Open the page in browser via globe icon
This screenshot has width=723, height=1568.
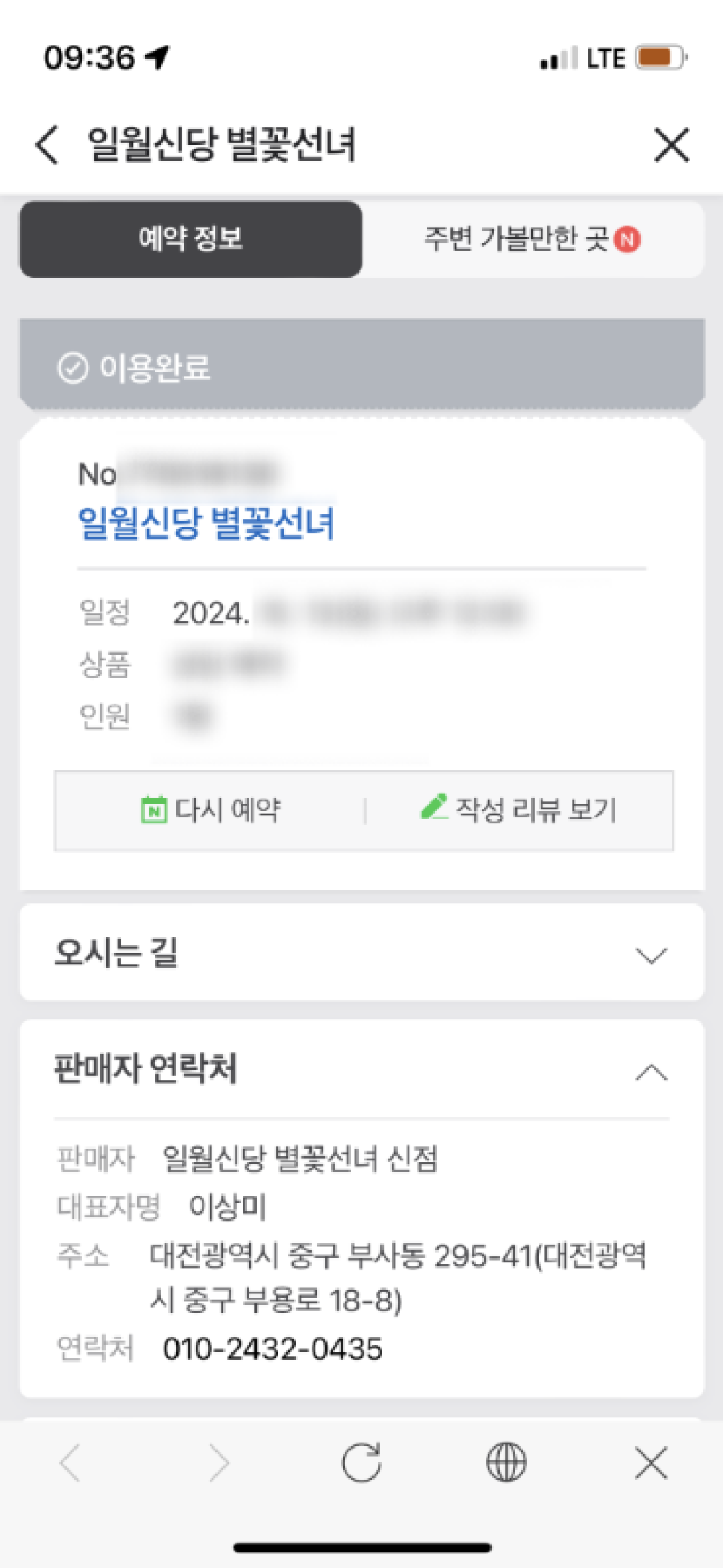click(x=506, y=1464)
